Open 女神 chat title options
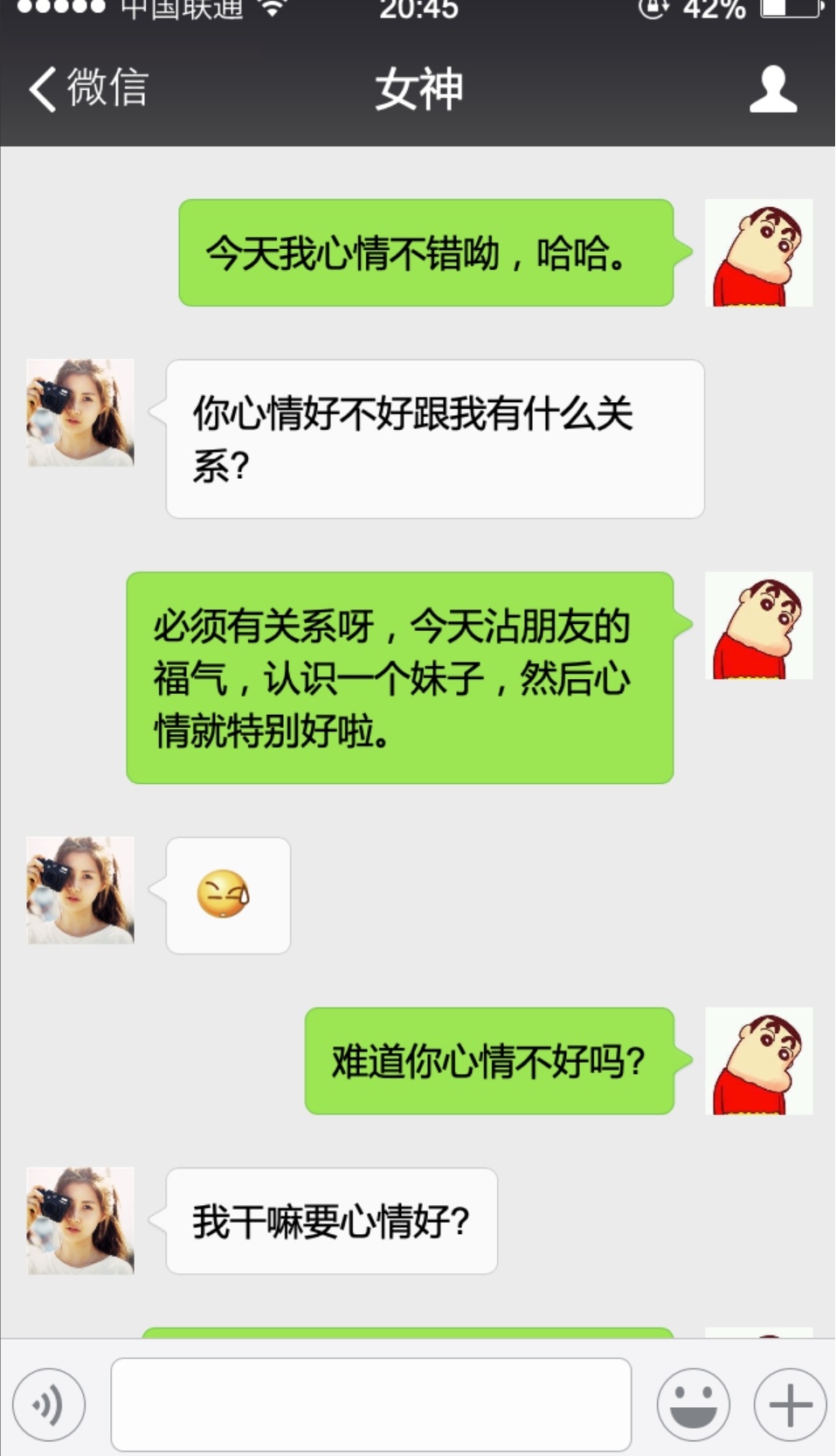The width and height of the screenshot is (836, 1456). tap(418, 87)
